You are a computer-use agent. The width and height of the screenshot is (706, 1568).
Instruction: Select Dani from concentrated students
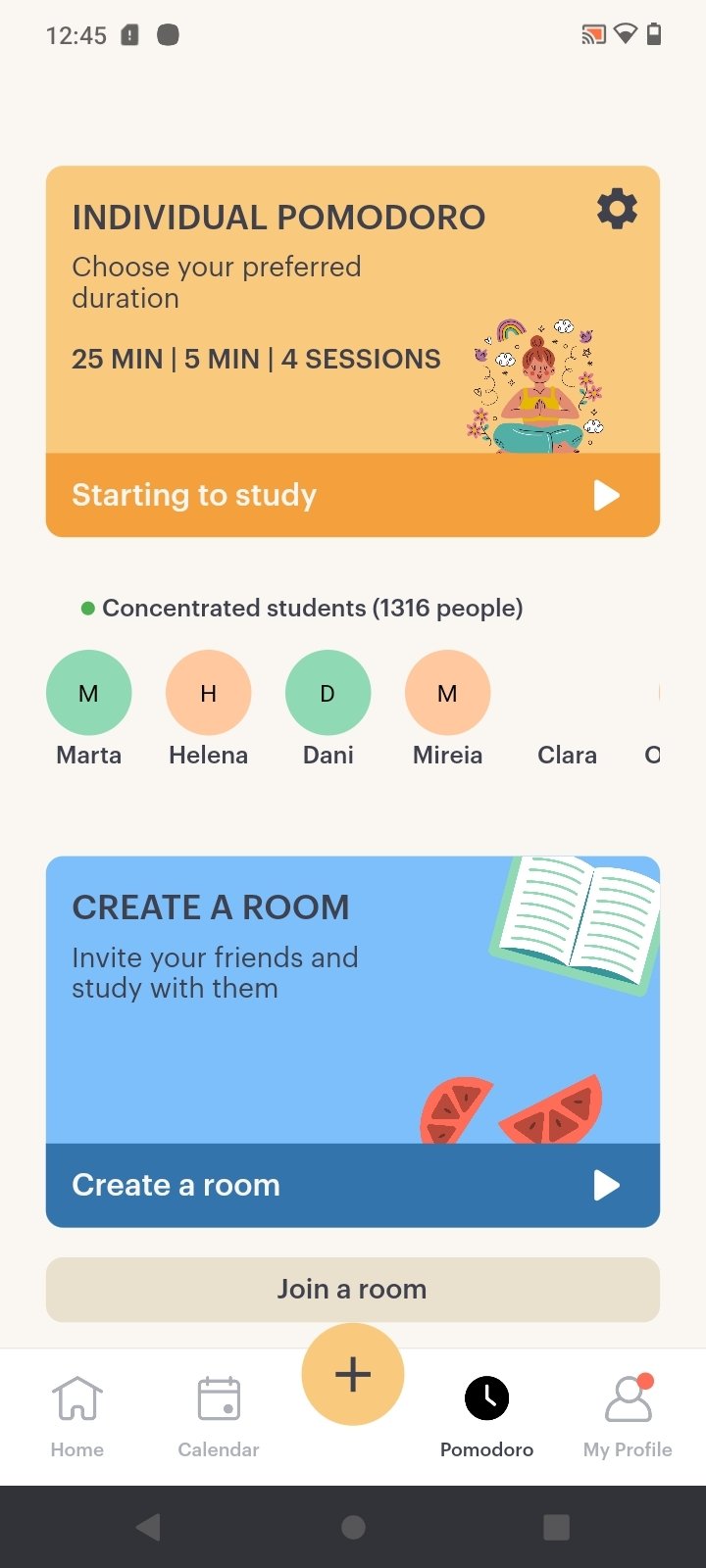point(328,693)
